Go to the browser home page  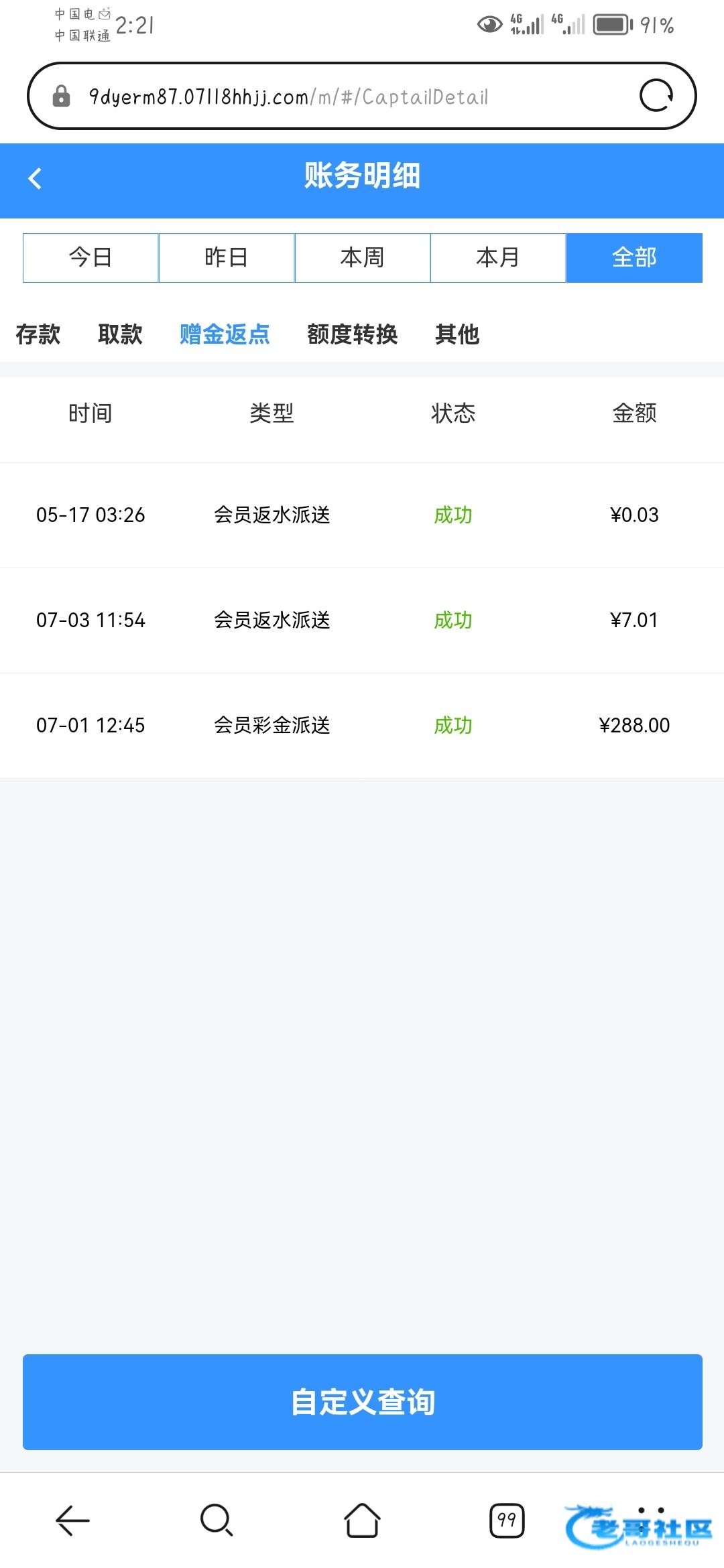point(362,1520)
